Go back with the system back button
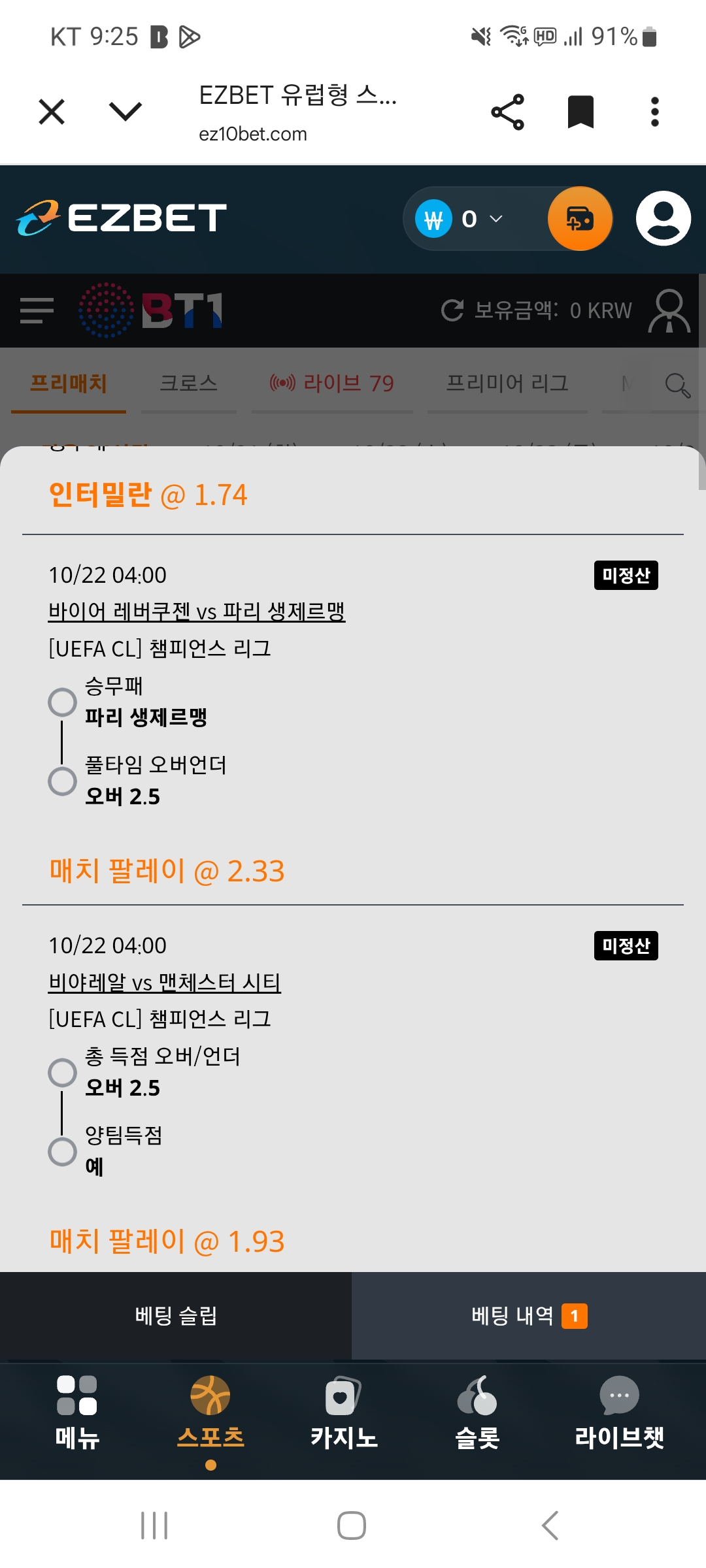 pyautogui.click(x=550, y=1526)
